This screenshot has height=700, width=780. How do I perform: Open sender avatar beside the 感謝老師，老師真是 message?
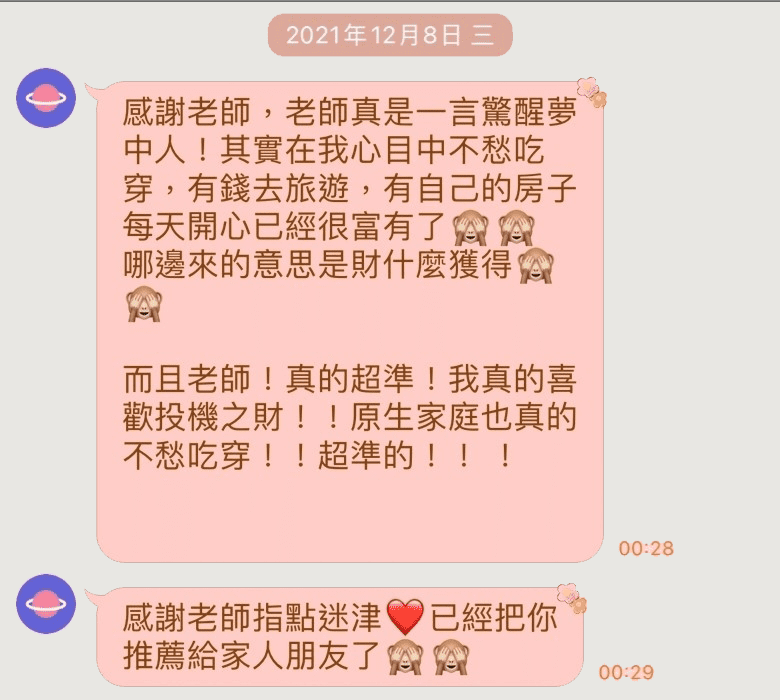tap(46, 98)
